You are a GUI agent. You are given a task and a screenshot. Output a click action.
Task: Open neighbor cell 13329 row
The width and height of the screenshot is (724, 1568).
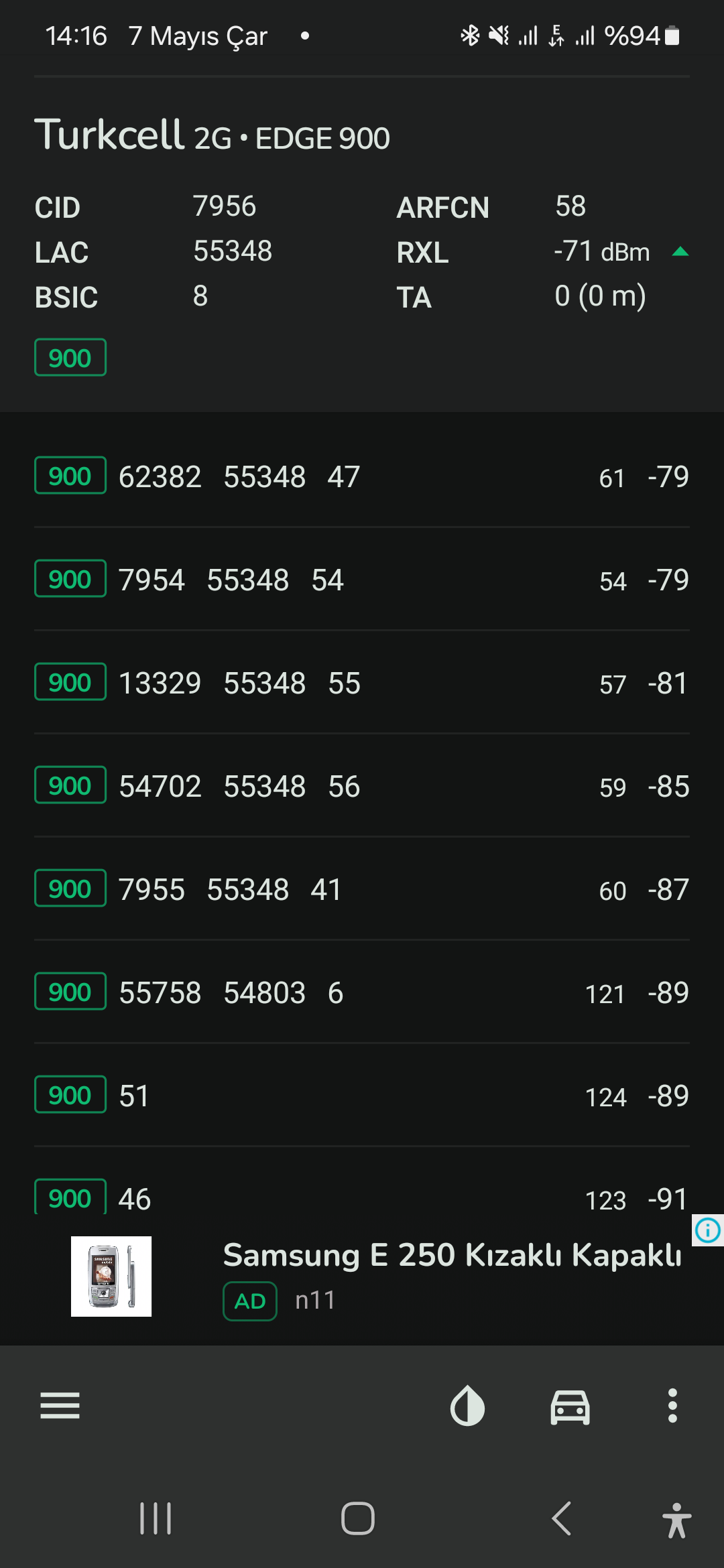pos(362,683)
